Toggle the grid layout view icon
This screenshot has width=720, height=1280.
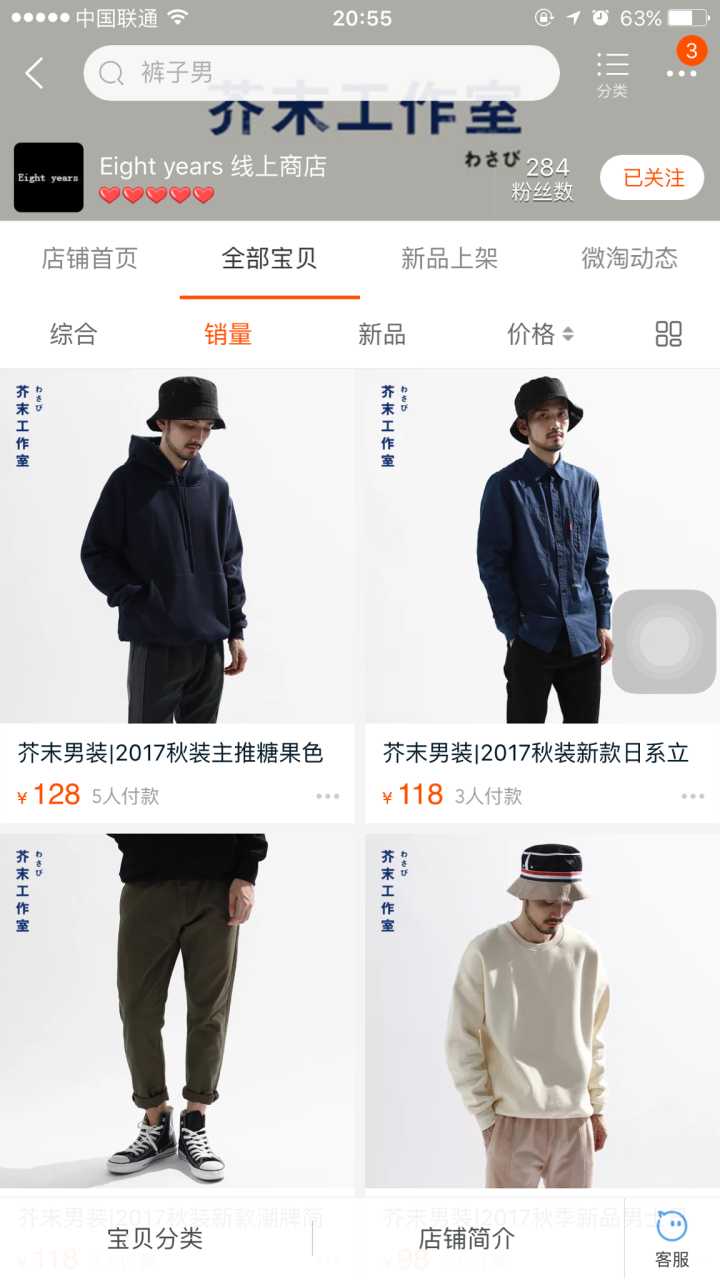668,334
